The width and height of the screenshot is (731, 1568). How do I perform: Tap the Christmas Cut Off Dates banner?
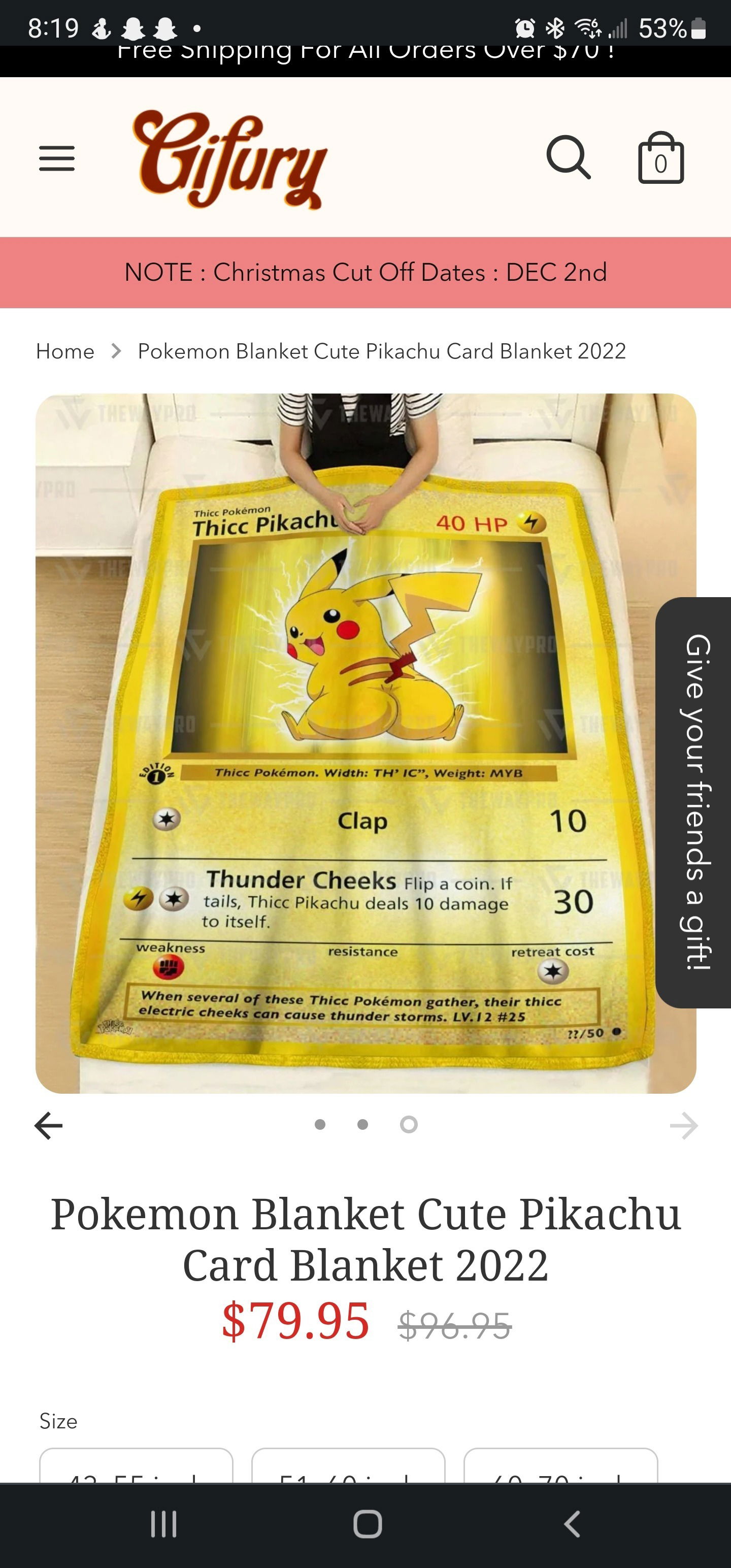click(365, 272)
